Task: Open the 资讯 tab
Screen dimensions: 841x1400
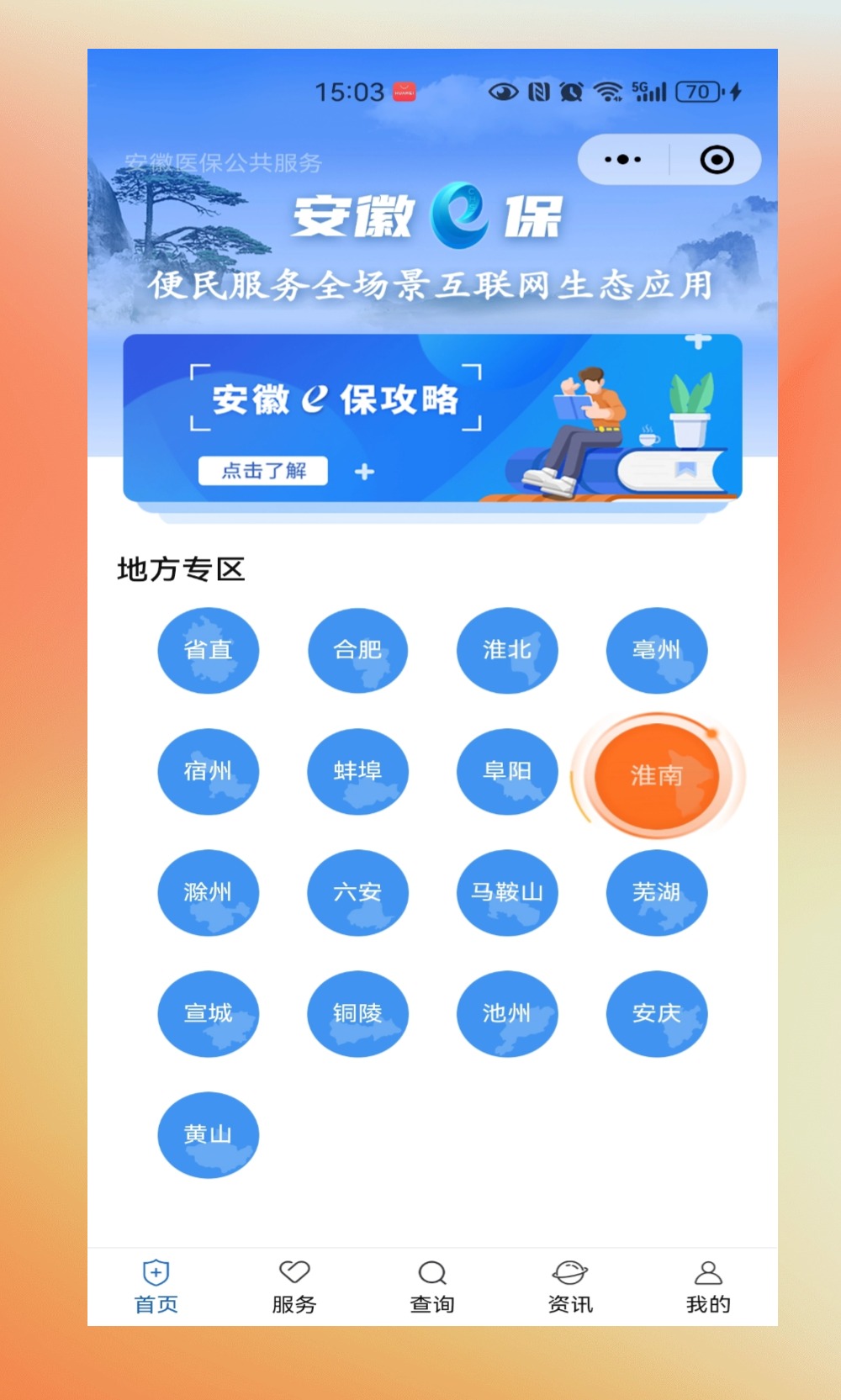Action: pyautogui.click(x=570, y=1286)
